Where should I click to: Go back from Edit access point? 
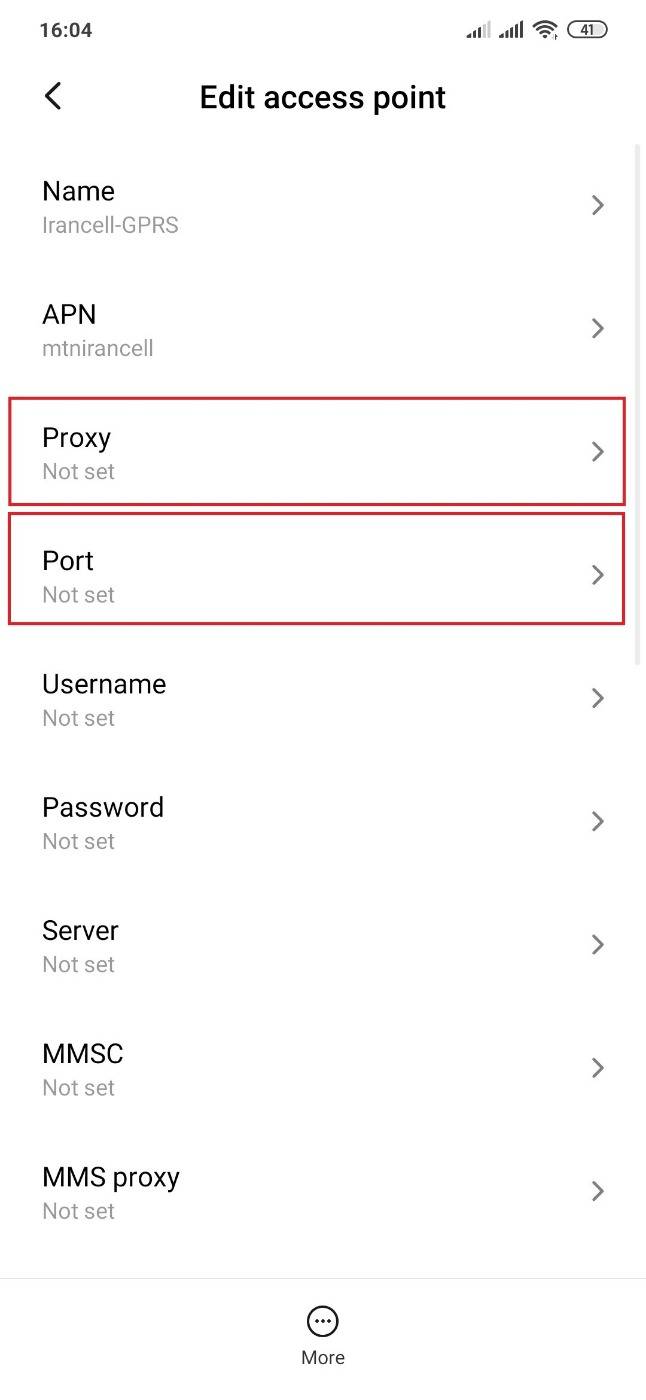click(x=53, y=97)
